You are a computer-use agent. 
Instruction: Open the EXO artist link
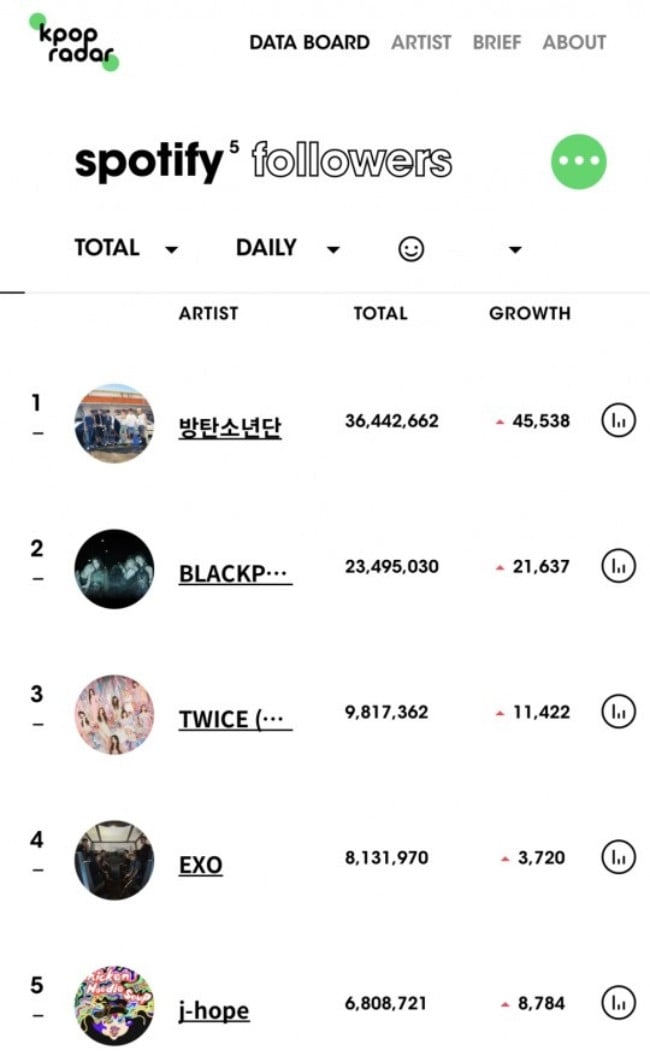click(200, 864)
